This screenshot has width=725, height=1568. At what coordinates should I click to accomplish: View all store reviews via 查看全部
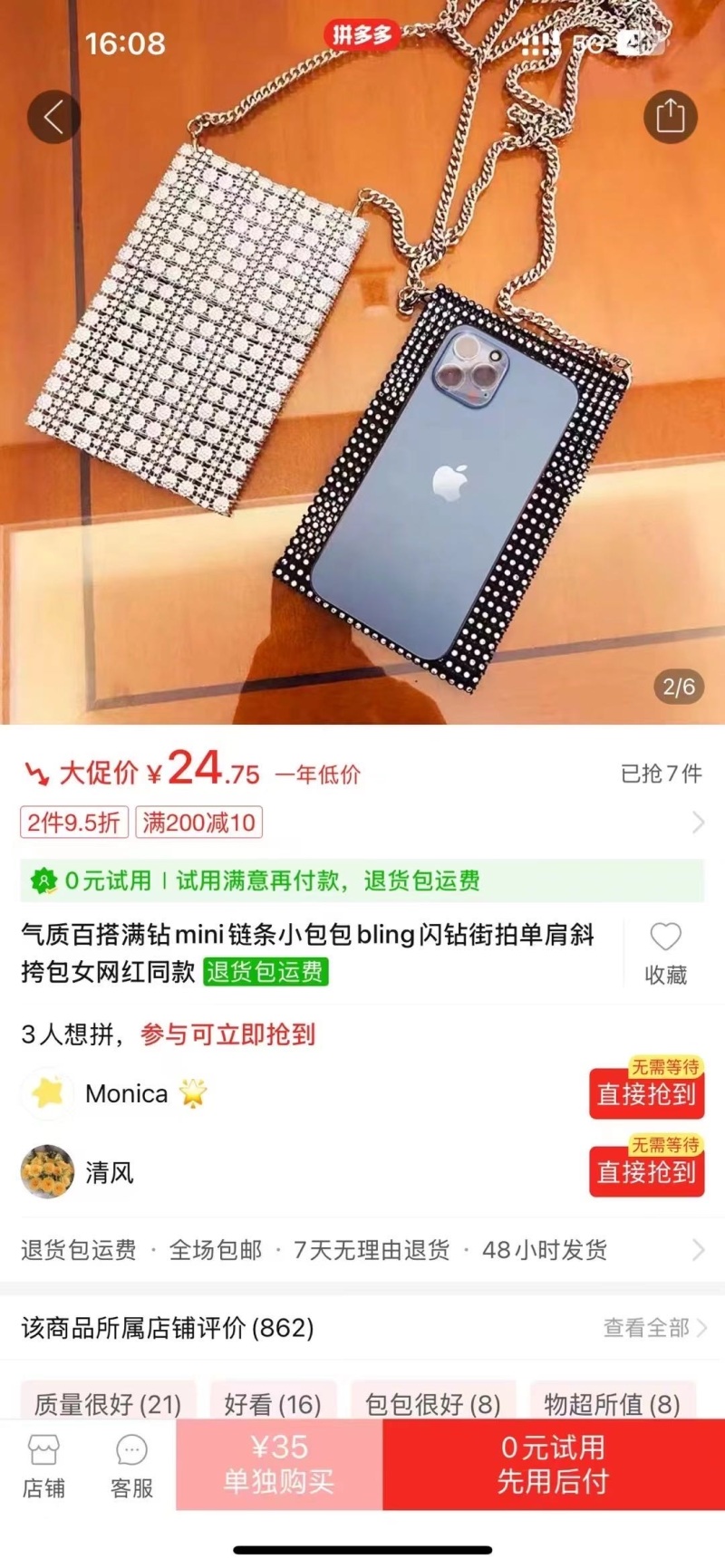[x=654, y=1328]
